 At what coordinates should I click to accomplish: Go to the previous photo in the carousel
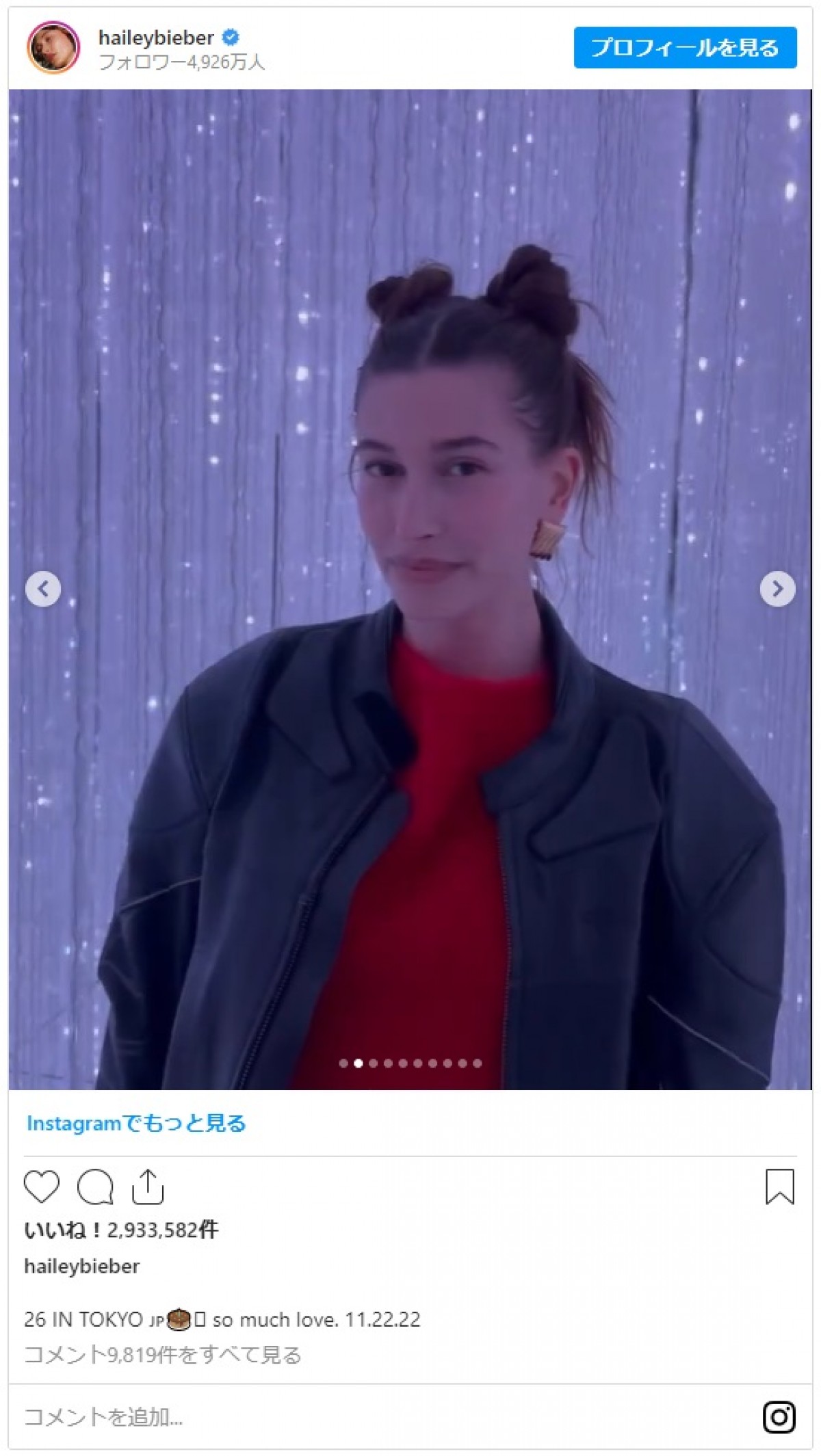coord(43,589)
